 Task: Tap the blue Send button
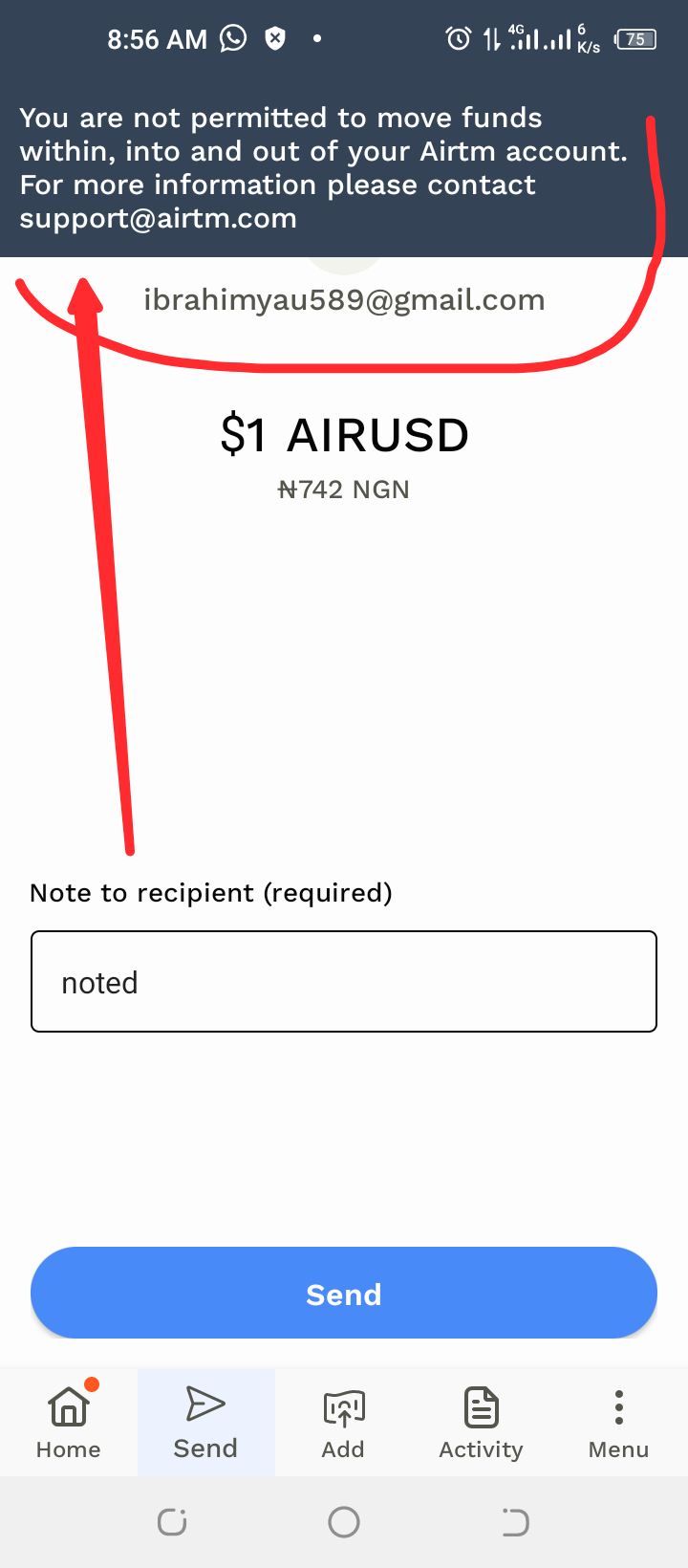344,1293
